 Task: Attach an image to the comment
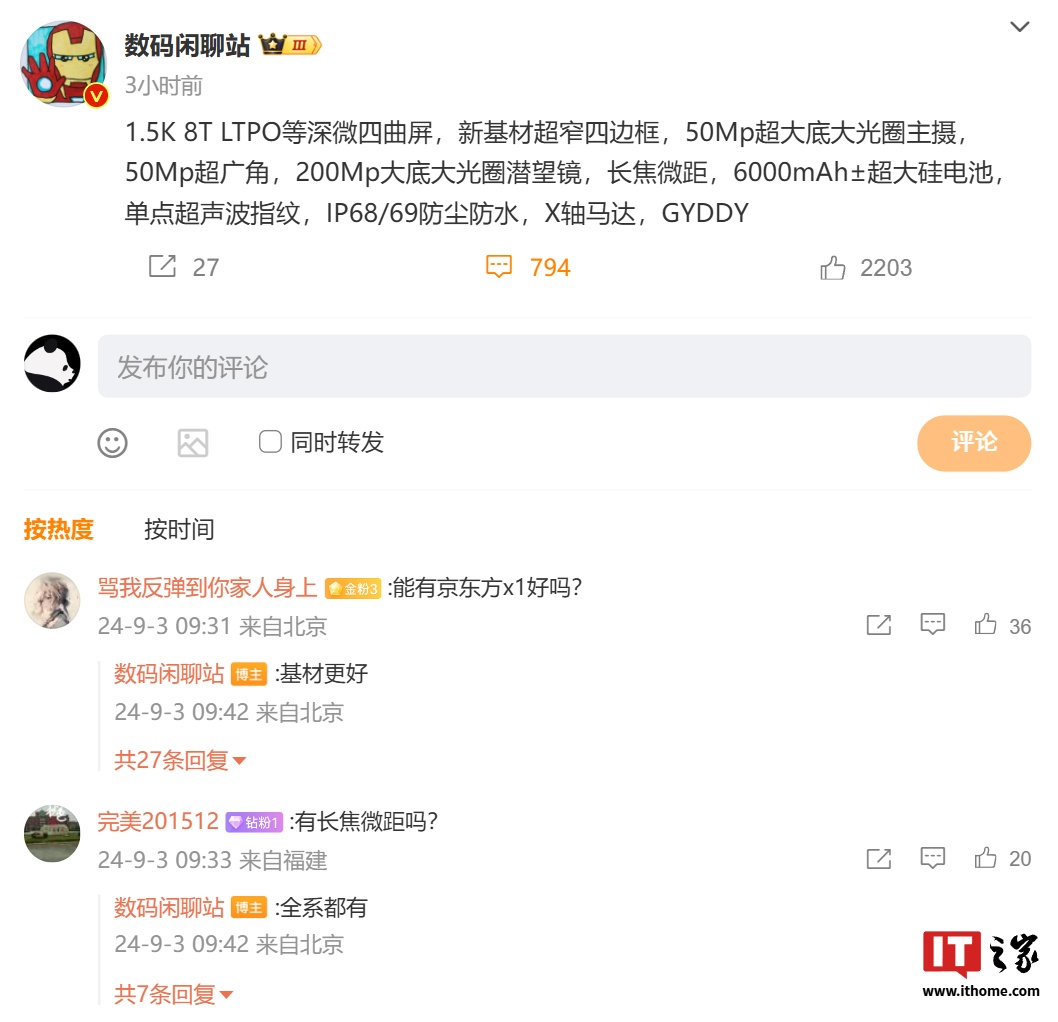193,443
